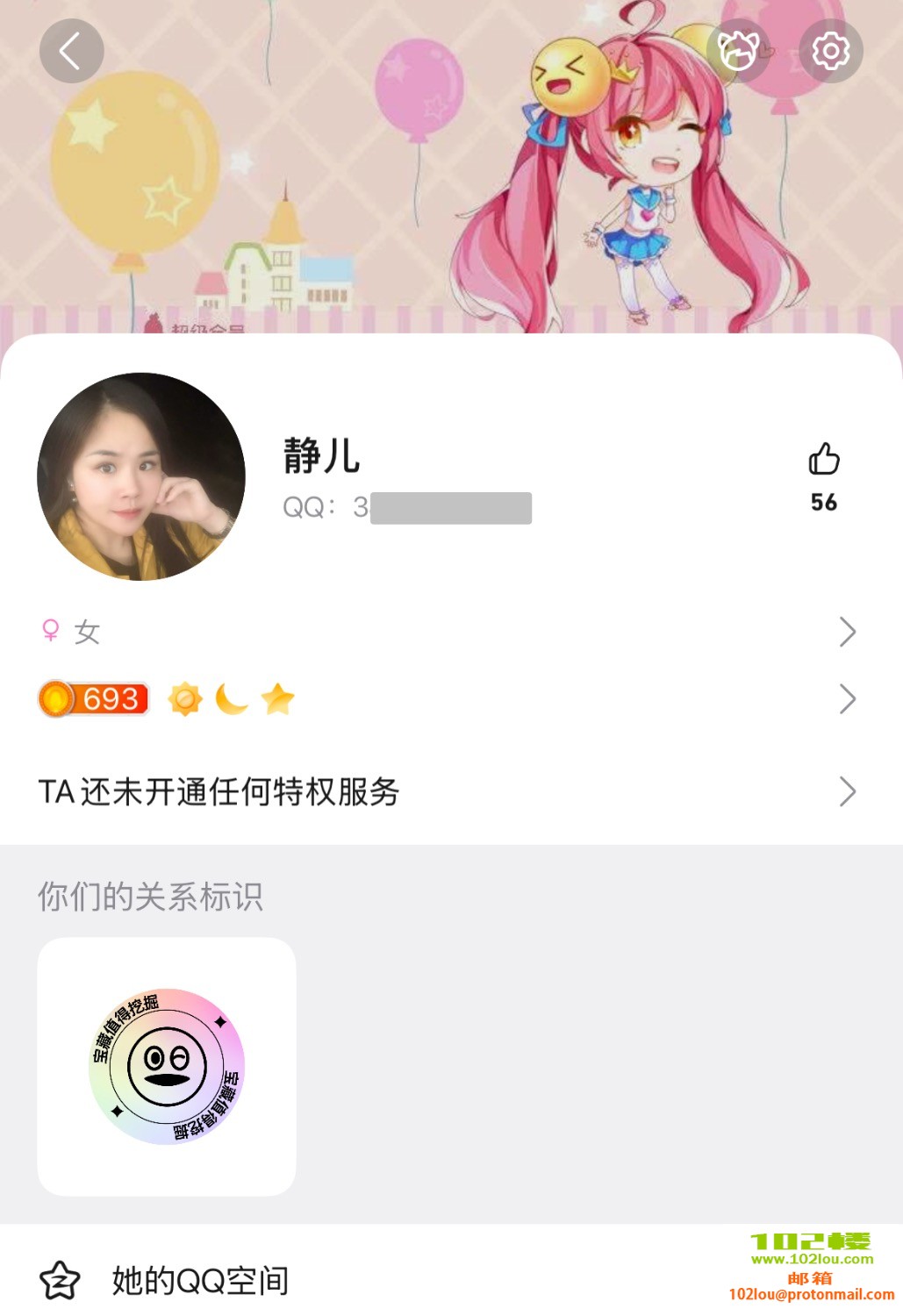903x1316 pixels.
Task: Tap the bear face icon in header
Action: (x=738, y=51)
